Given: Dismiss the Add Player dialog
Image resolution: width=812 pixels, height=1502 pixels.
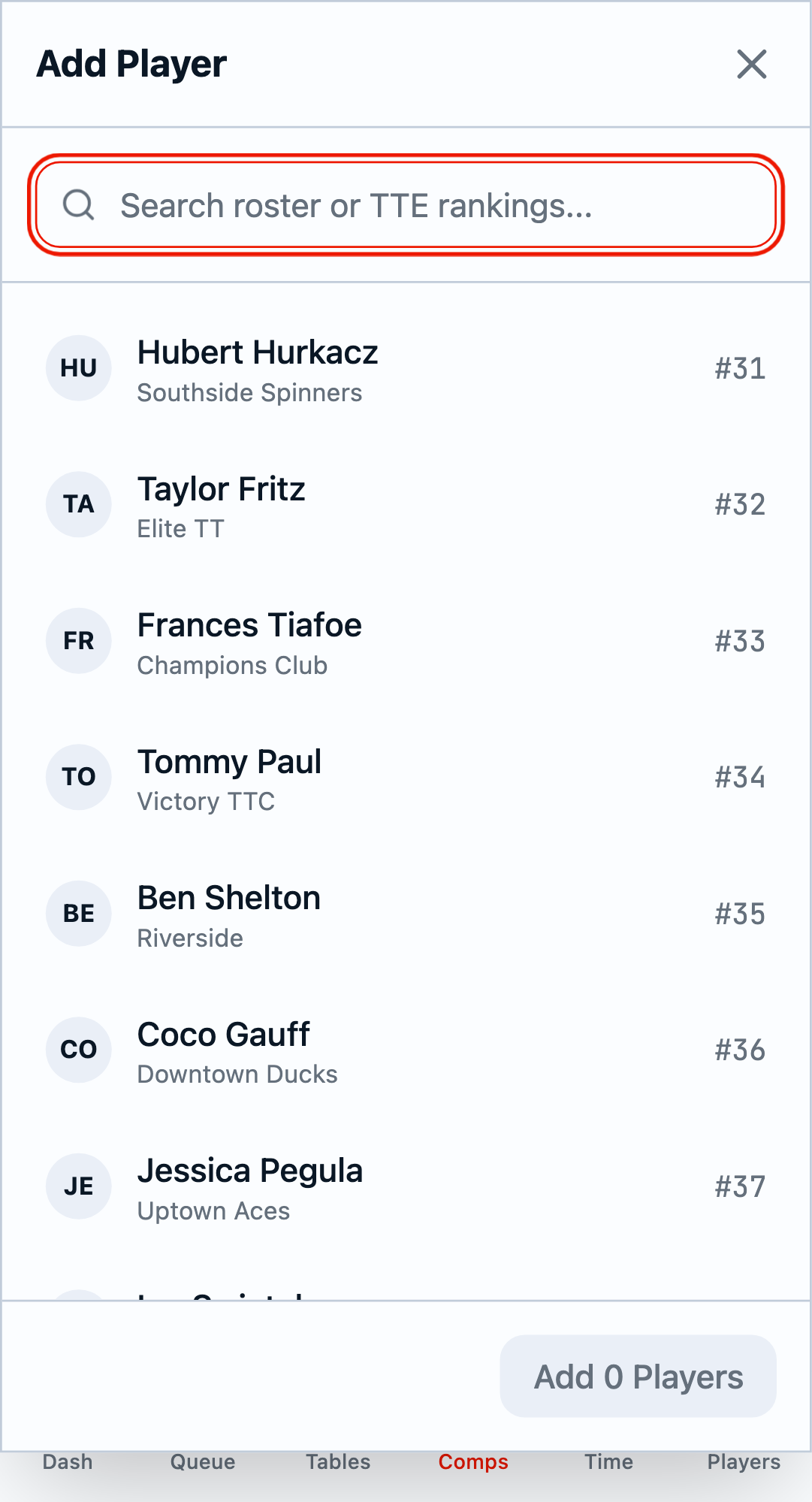Looking at the screenshot, I should [751, 65].
